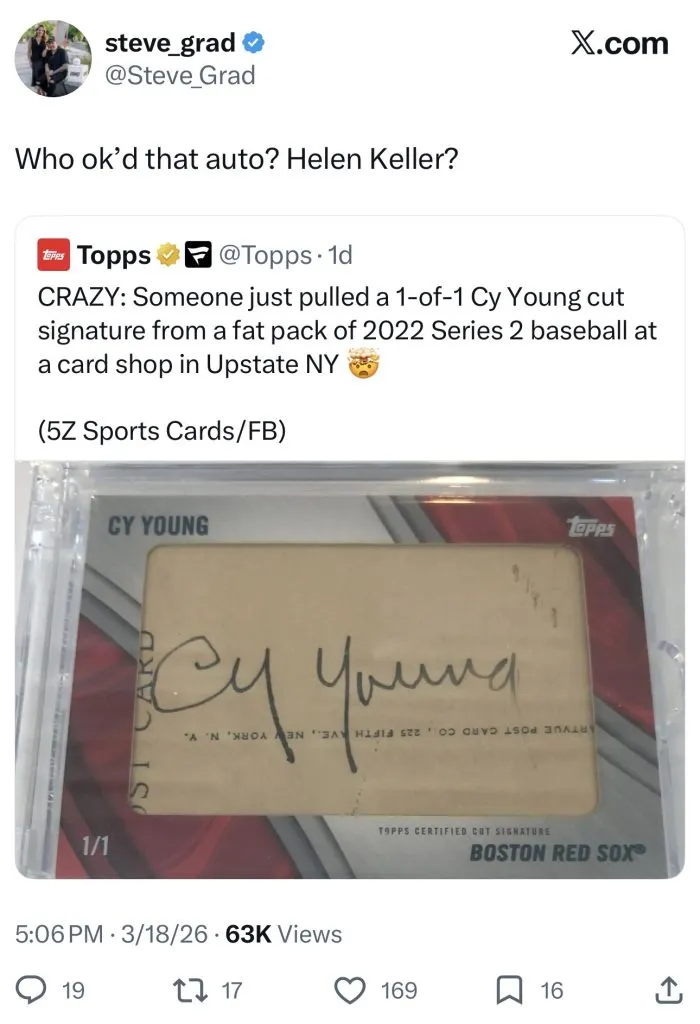
Task: Share this post via share icon
Action: click(x=665, y=990)
